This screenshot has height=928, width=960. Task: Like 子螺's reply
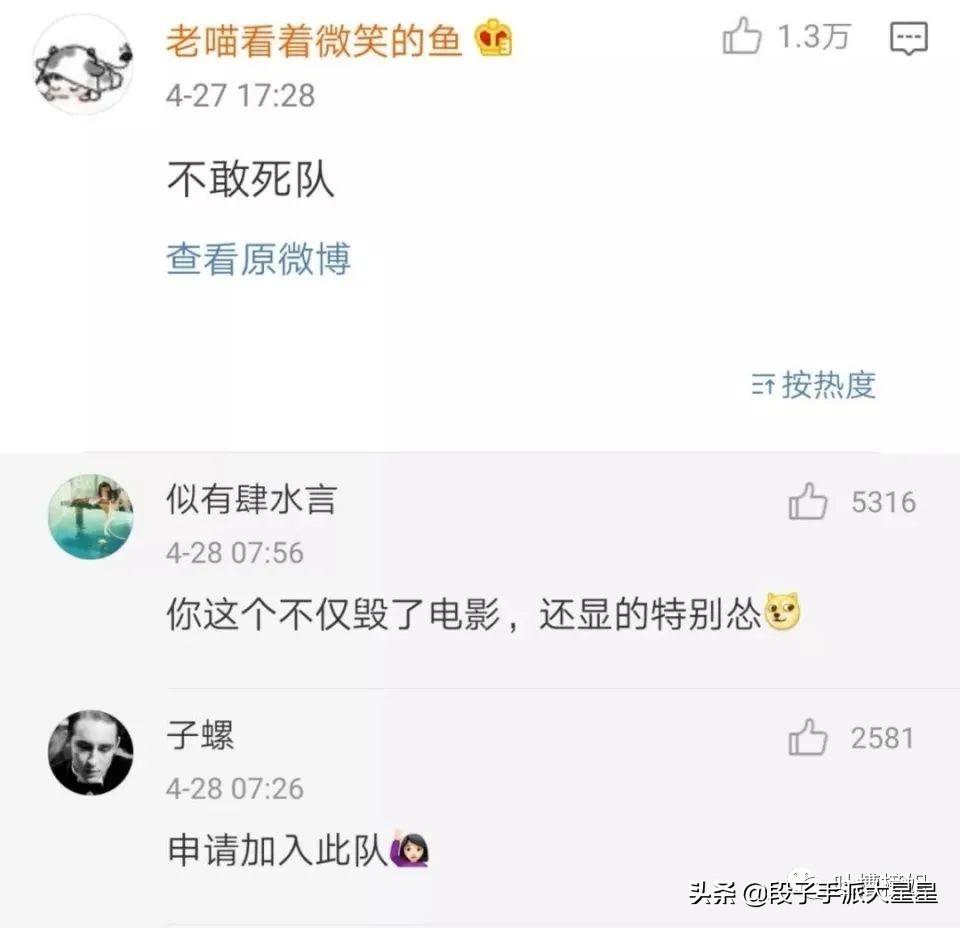point(808,739)
